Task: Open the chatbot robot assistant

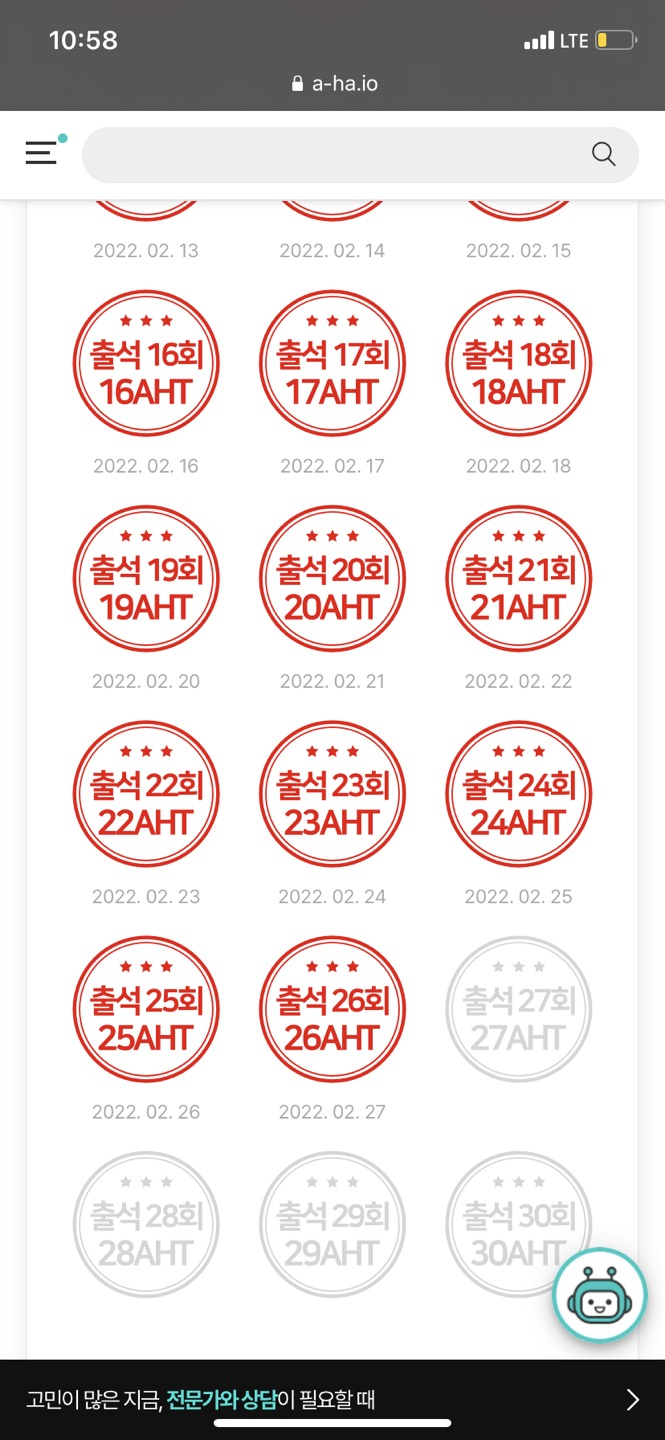Action: point(600,1295)
